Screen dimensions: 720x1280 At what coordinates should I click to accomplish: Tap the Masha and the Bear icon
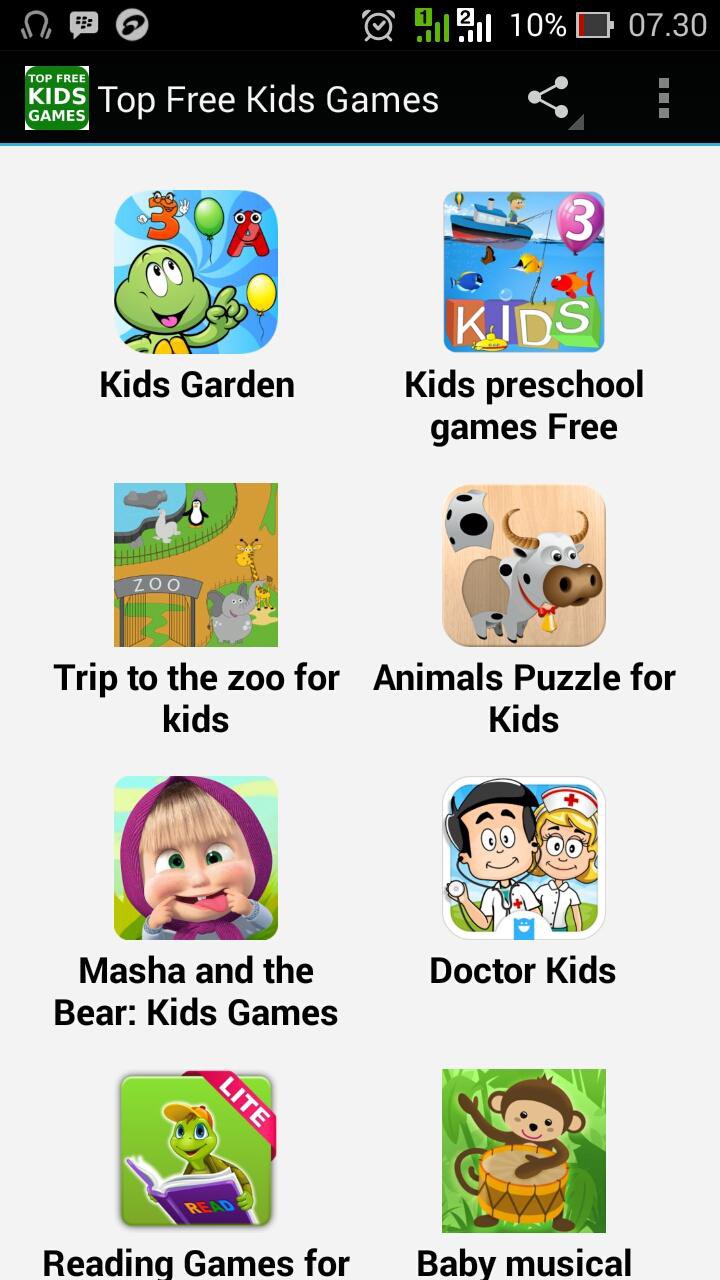coord(195,857)
